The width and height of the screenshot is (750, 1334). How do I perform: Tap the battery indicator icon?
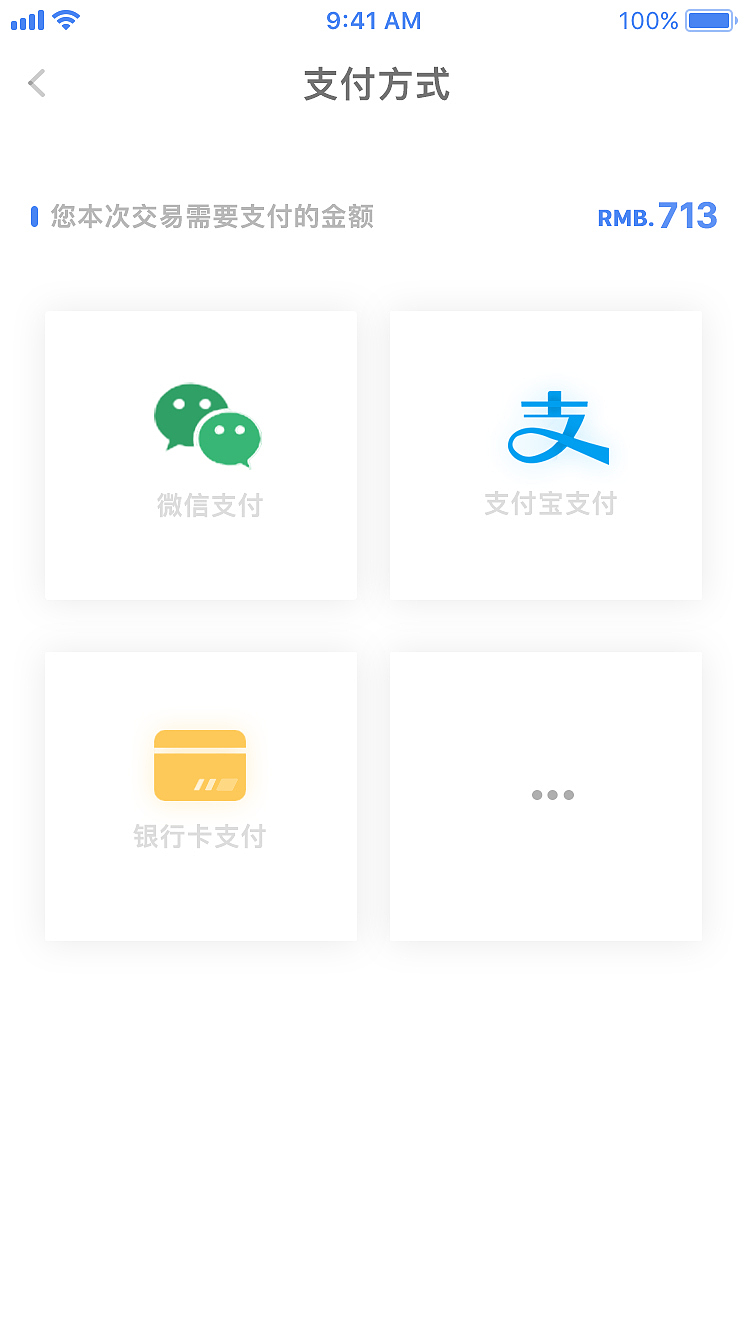click(710, 19)
